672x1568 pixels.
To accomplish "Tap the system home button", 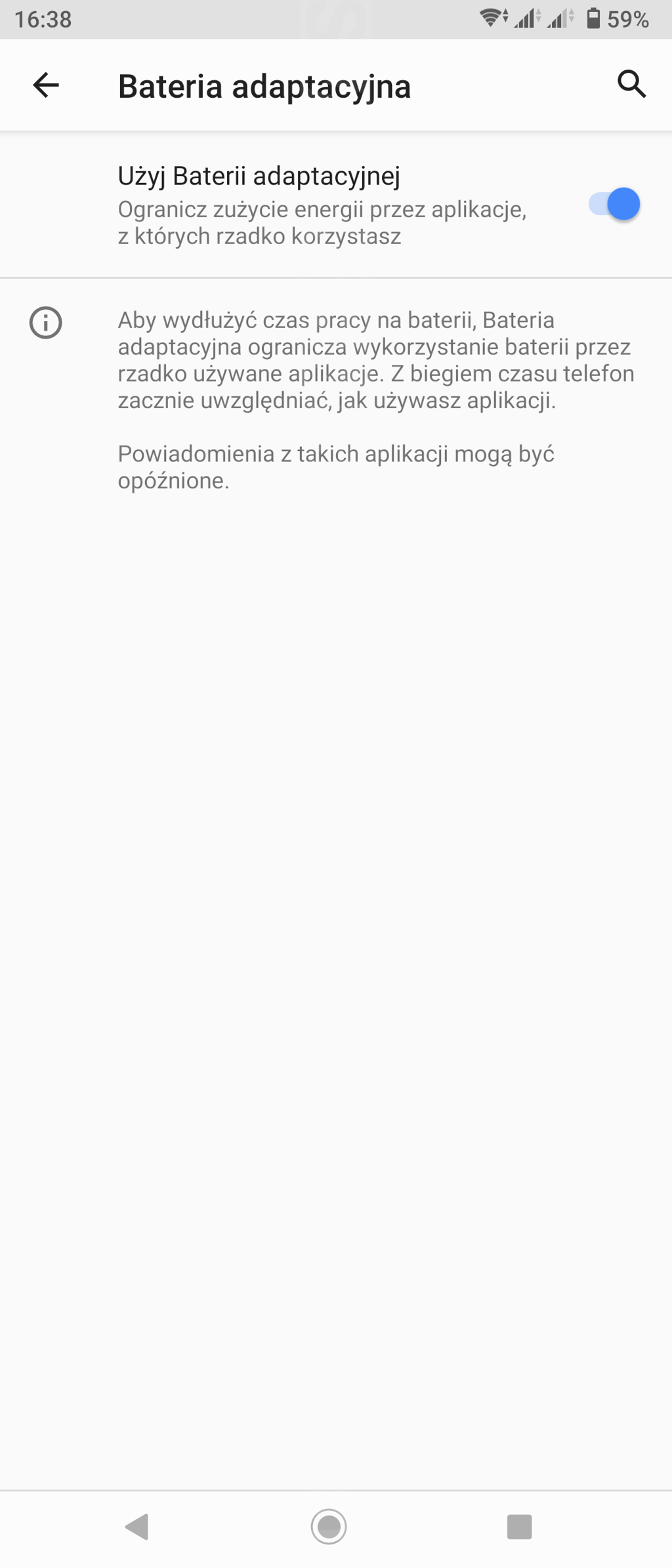I will [x=329, y=1527].
